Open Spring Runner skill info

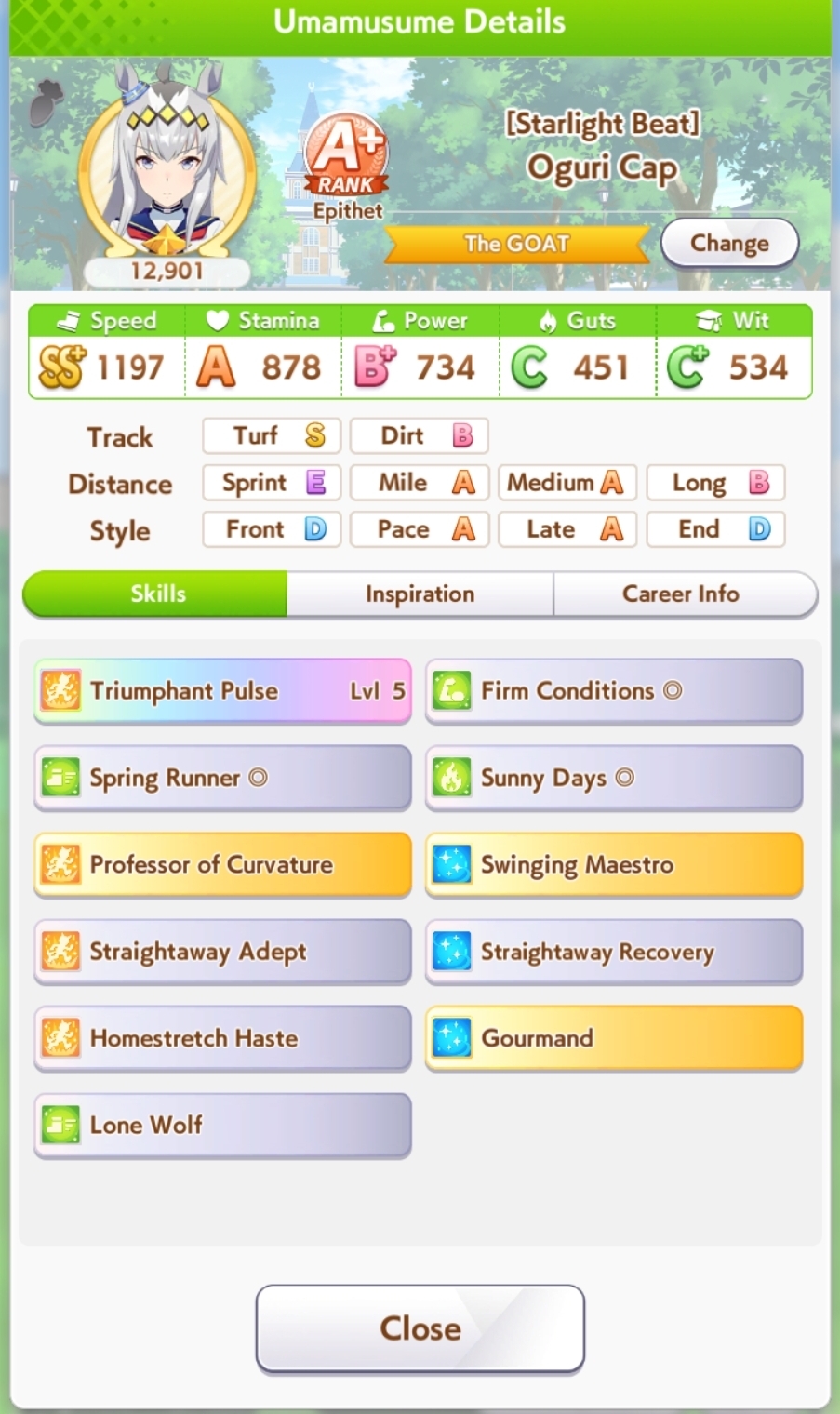click(222, 777)
